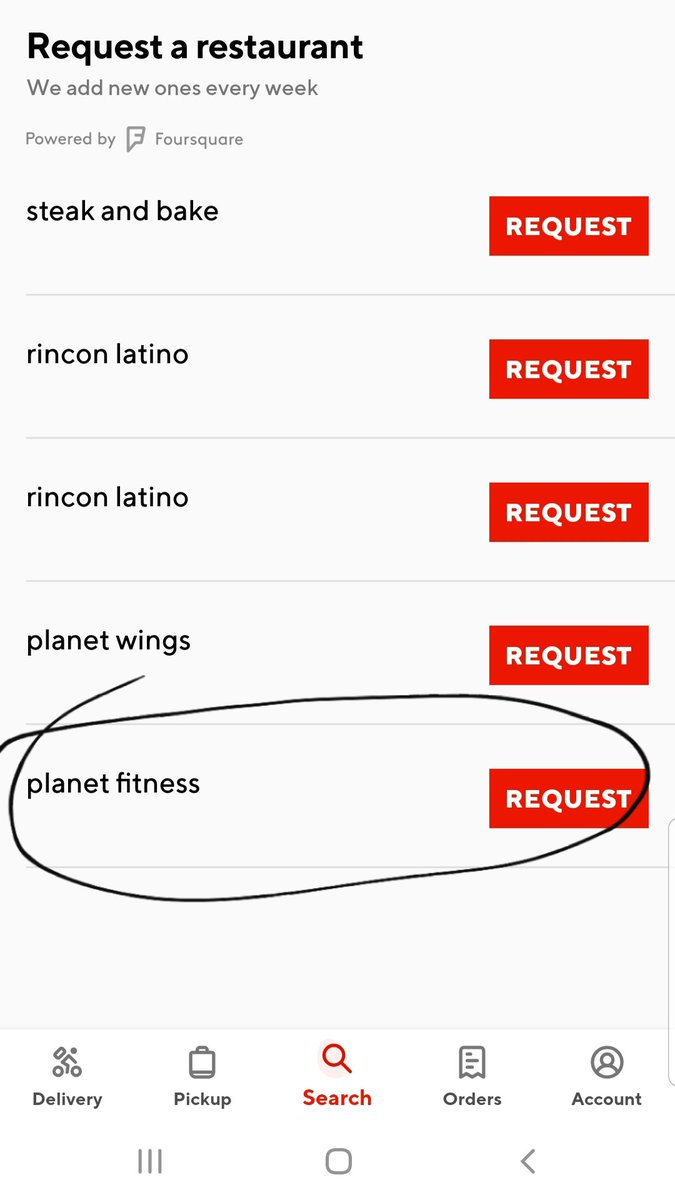View the Orders tab

coord(472,1076)
